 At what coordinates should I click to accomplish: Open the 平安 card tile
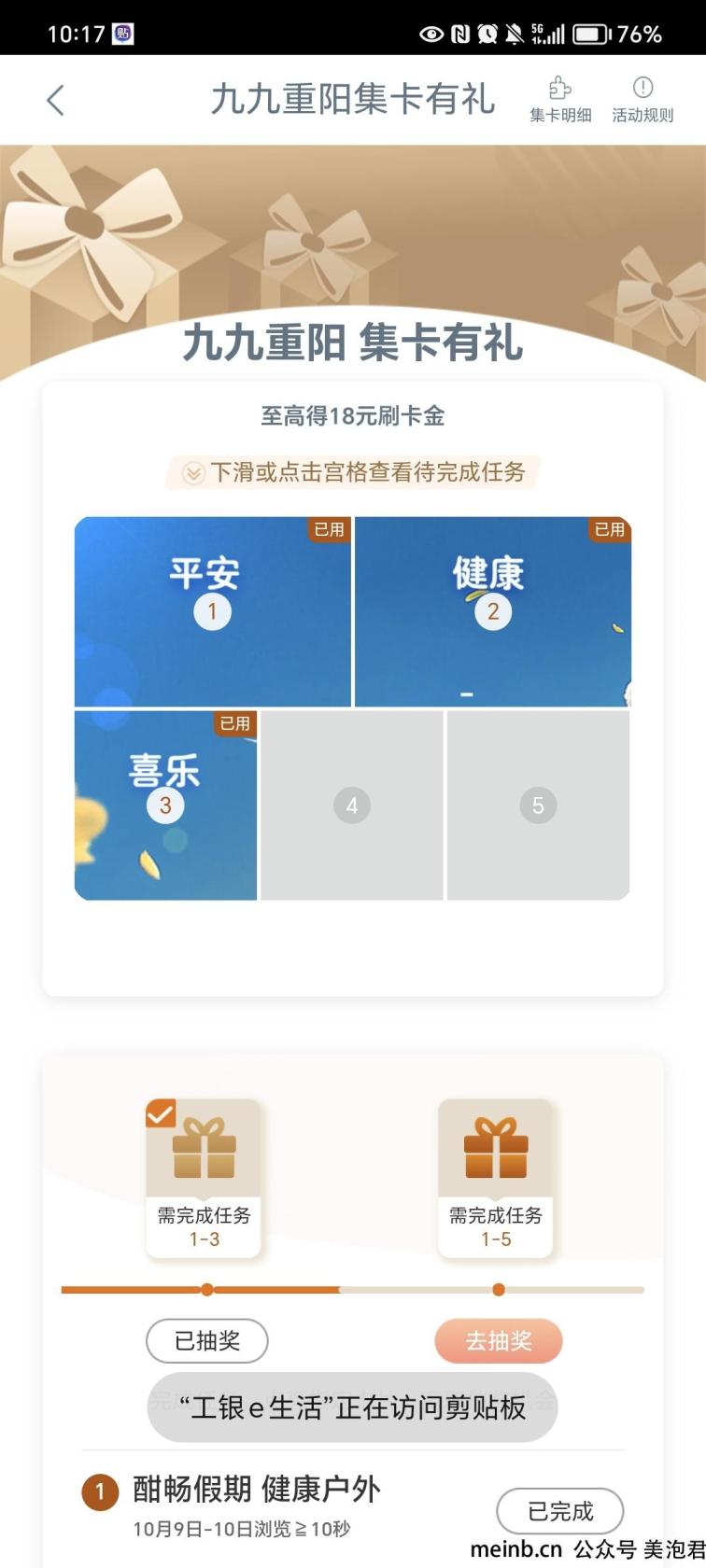tap(213, 611)
